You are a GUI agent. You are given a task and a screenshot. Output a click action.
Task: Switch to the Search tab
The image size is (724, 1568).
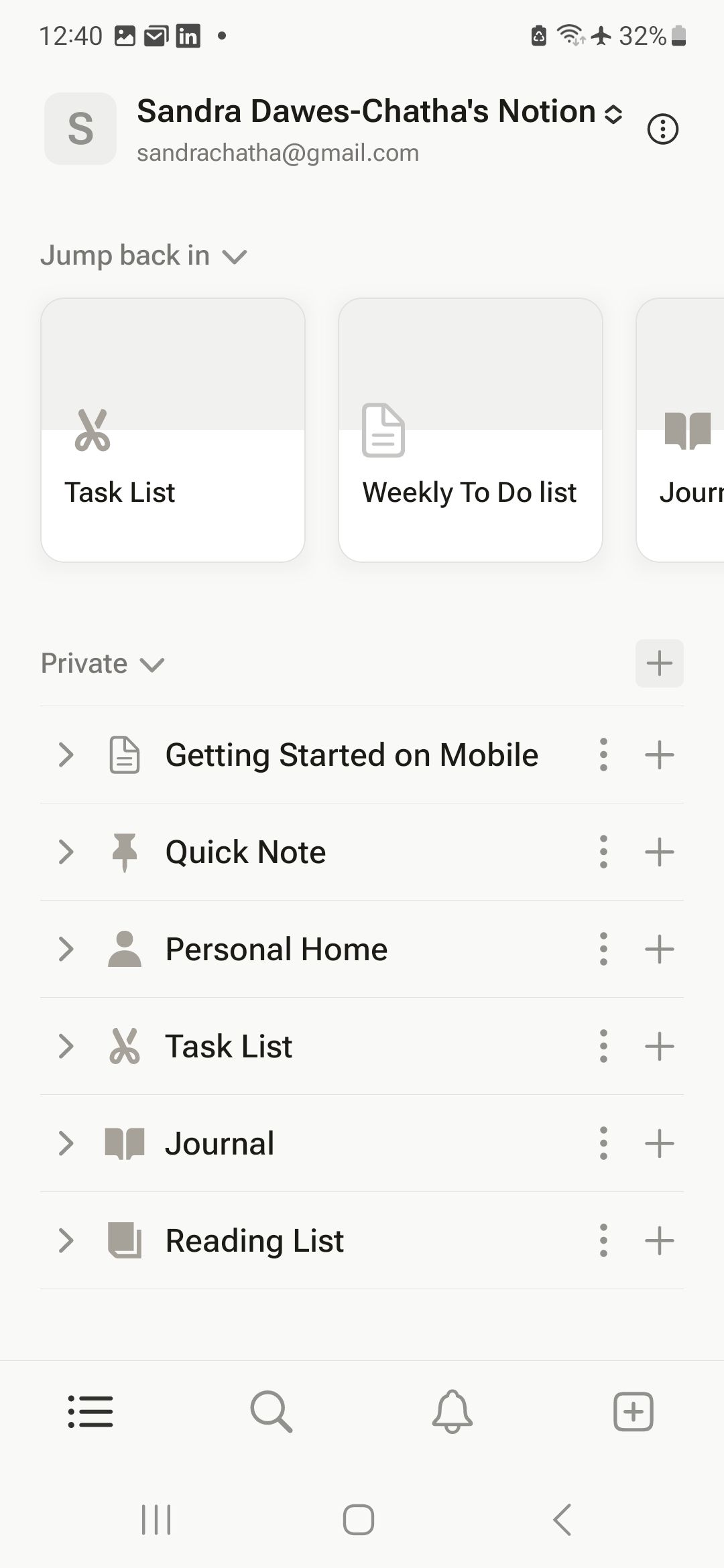point(271,1411)
